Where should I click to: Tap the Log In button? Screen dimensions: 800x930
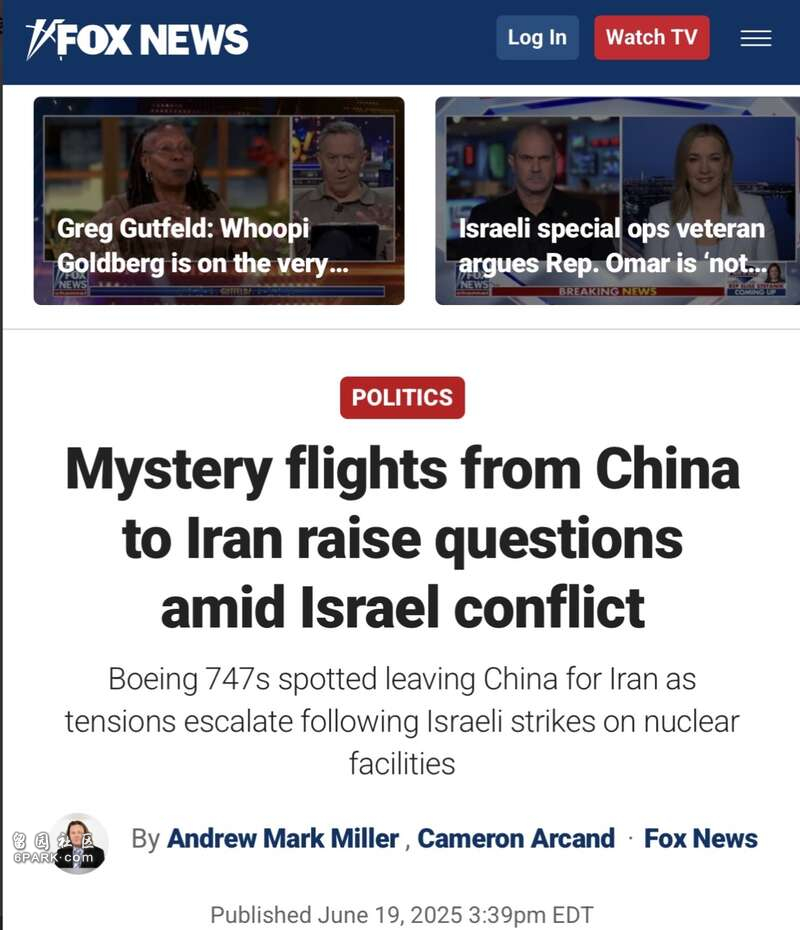point(537,38)
